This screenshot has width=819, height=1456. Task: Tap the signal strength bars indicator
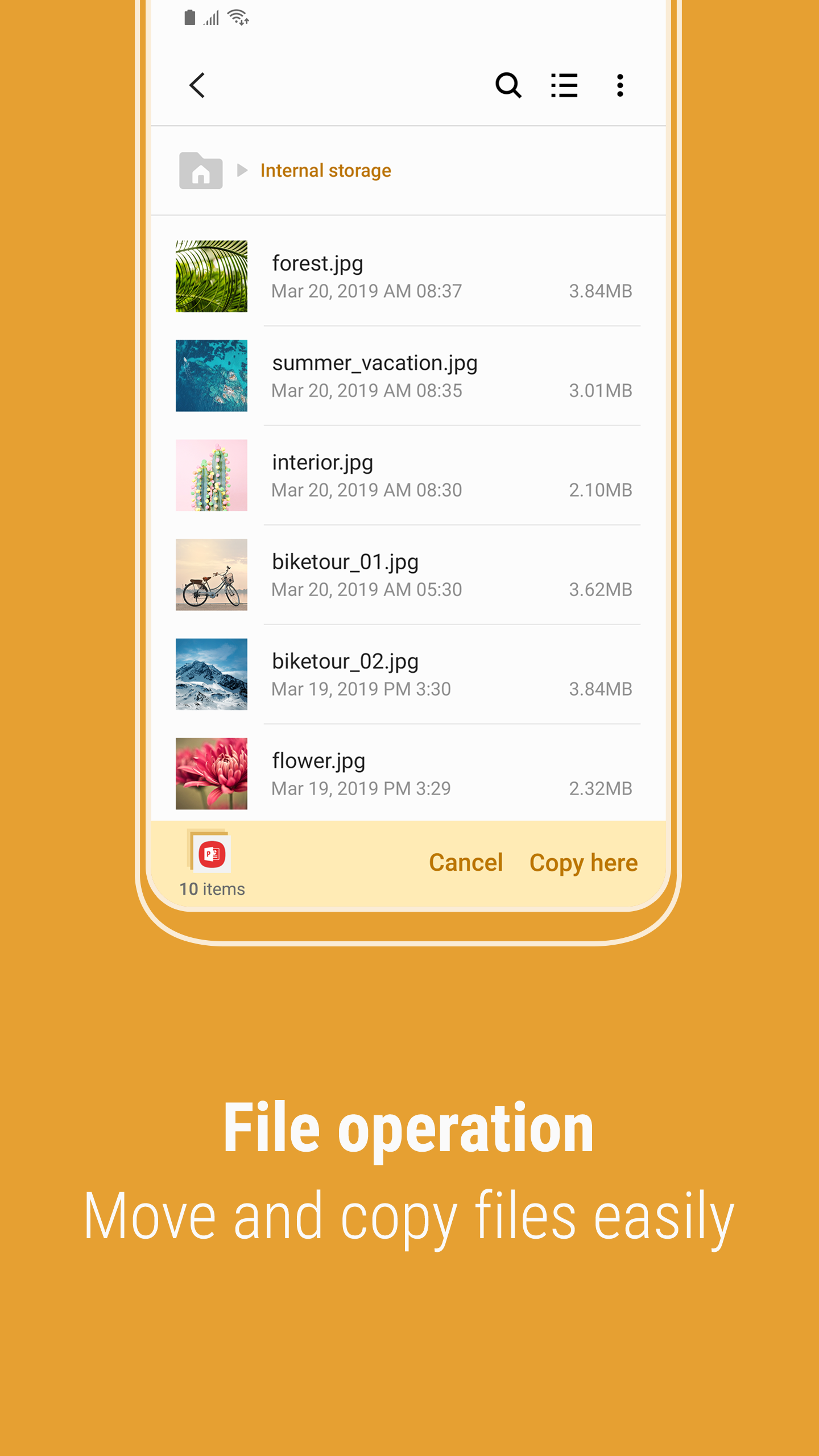[x=211, y=17]
